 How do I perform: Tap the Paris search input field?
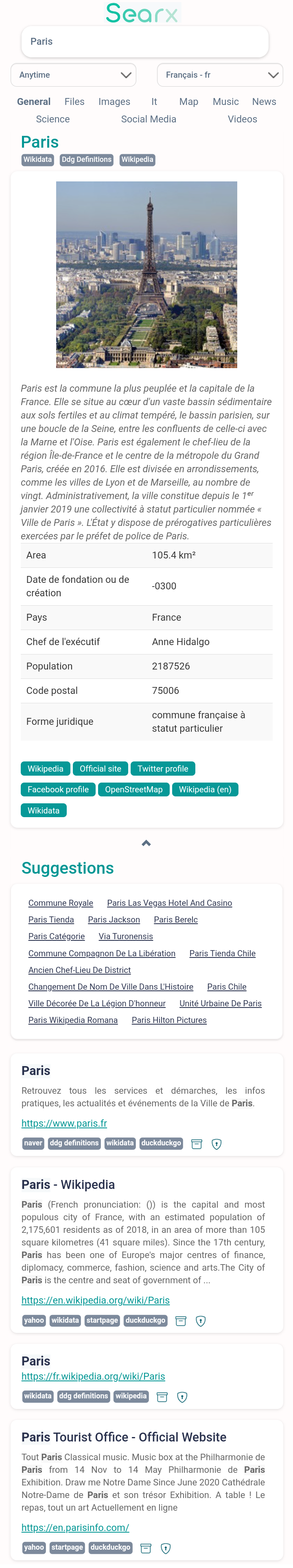coord(145,41)
